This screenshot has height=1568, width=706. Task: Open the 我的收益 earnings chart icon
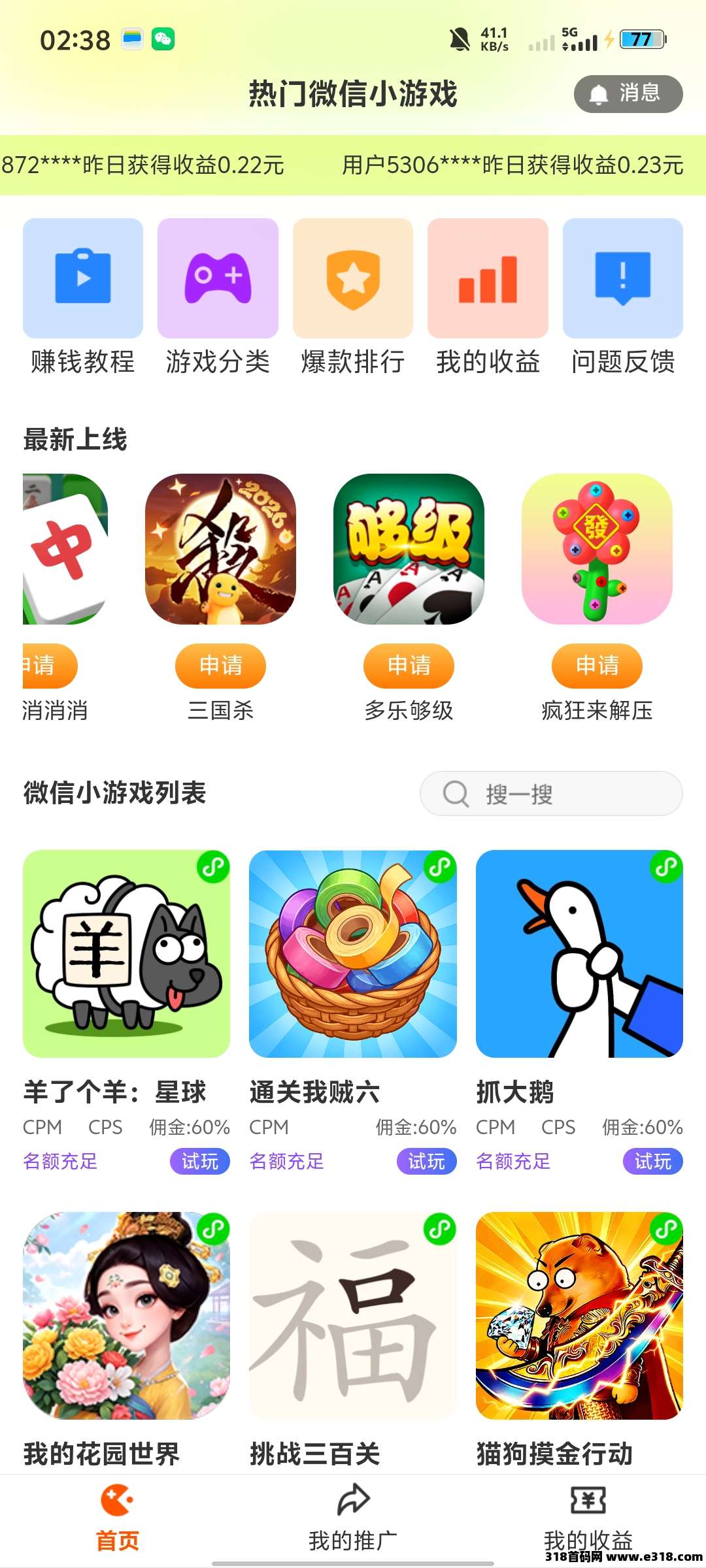pyautogui.click(x=488, y=277)
